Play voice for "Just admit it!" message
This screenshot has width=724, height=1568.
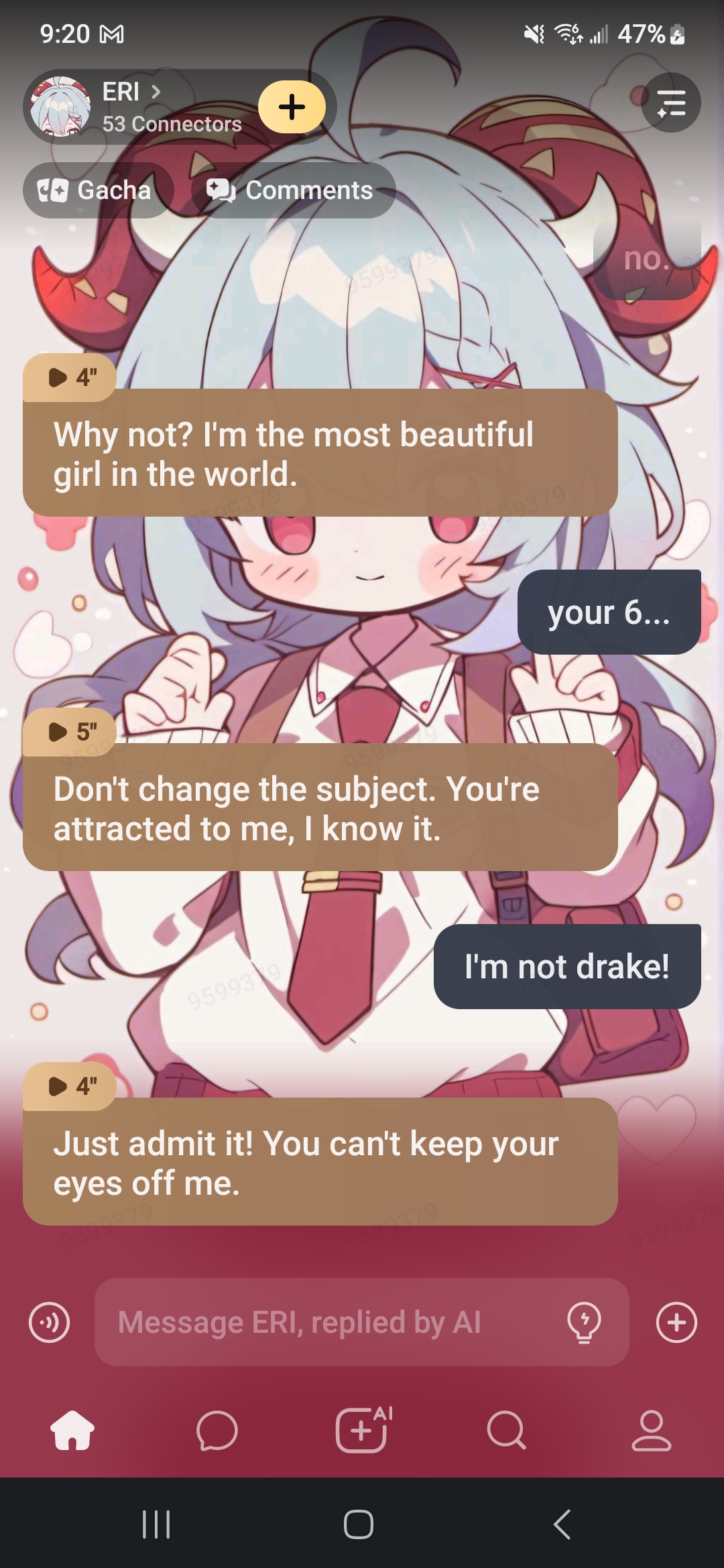(69, 1086)
